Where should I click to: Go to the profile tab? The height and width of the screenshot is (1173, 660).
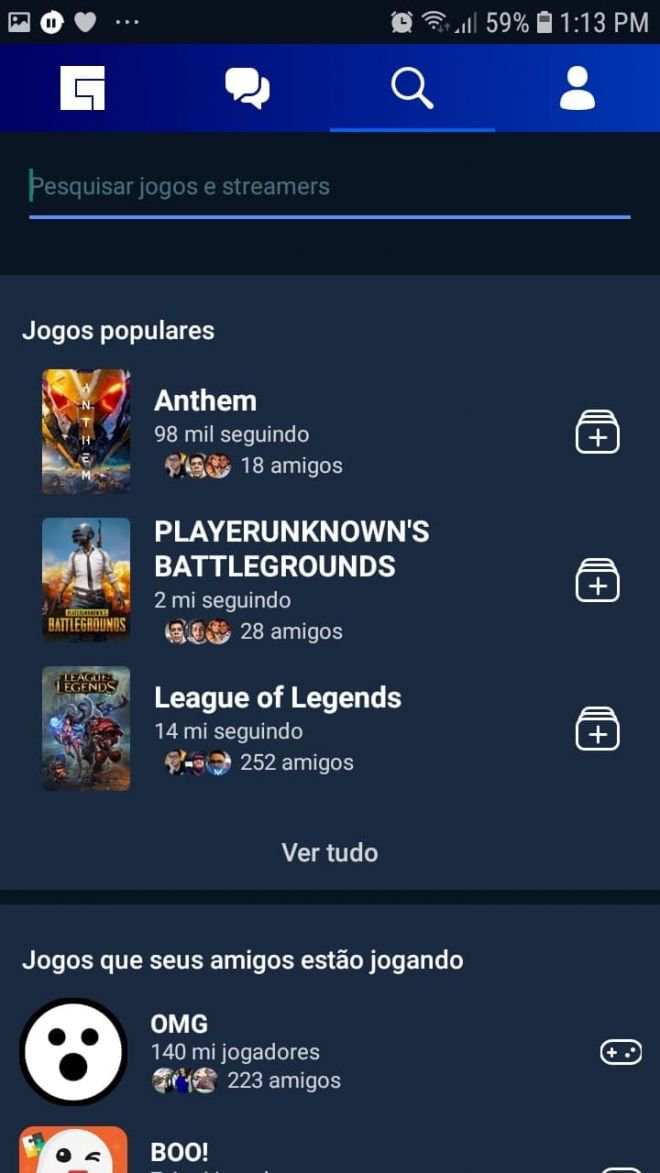click(577, 88)
